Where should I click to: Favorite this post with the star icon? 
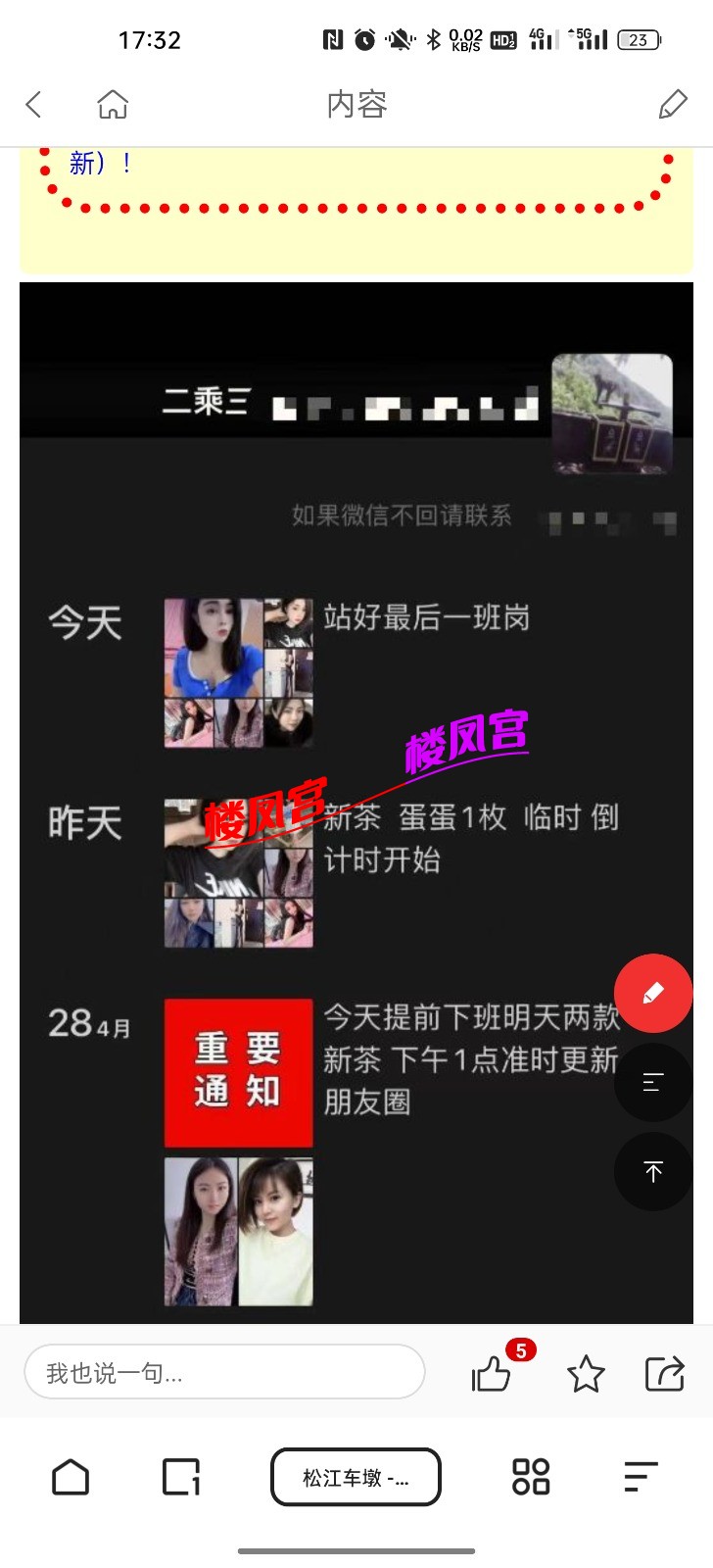tap(586, 1374)
